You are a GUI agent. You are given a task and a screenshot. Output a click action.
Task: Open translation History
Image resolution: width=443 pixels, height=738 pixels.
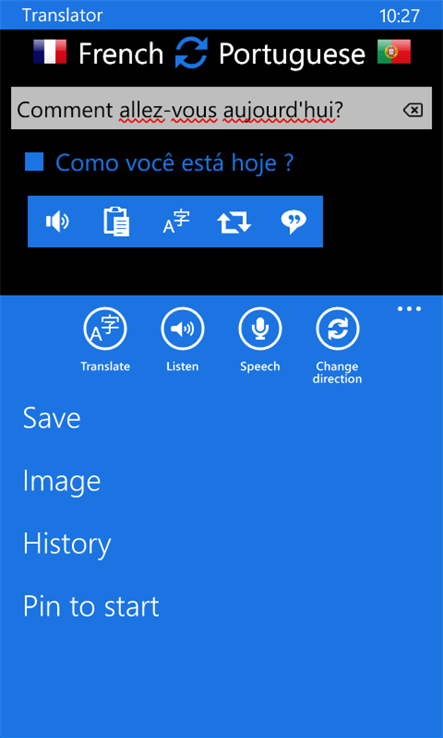pos(67,543)
